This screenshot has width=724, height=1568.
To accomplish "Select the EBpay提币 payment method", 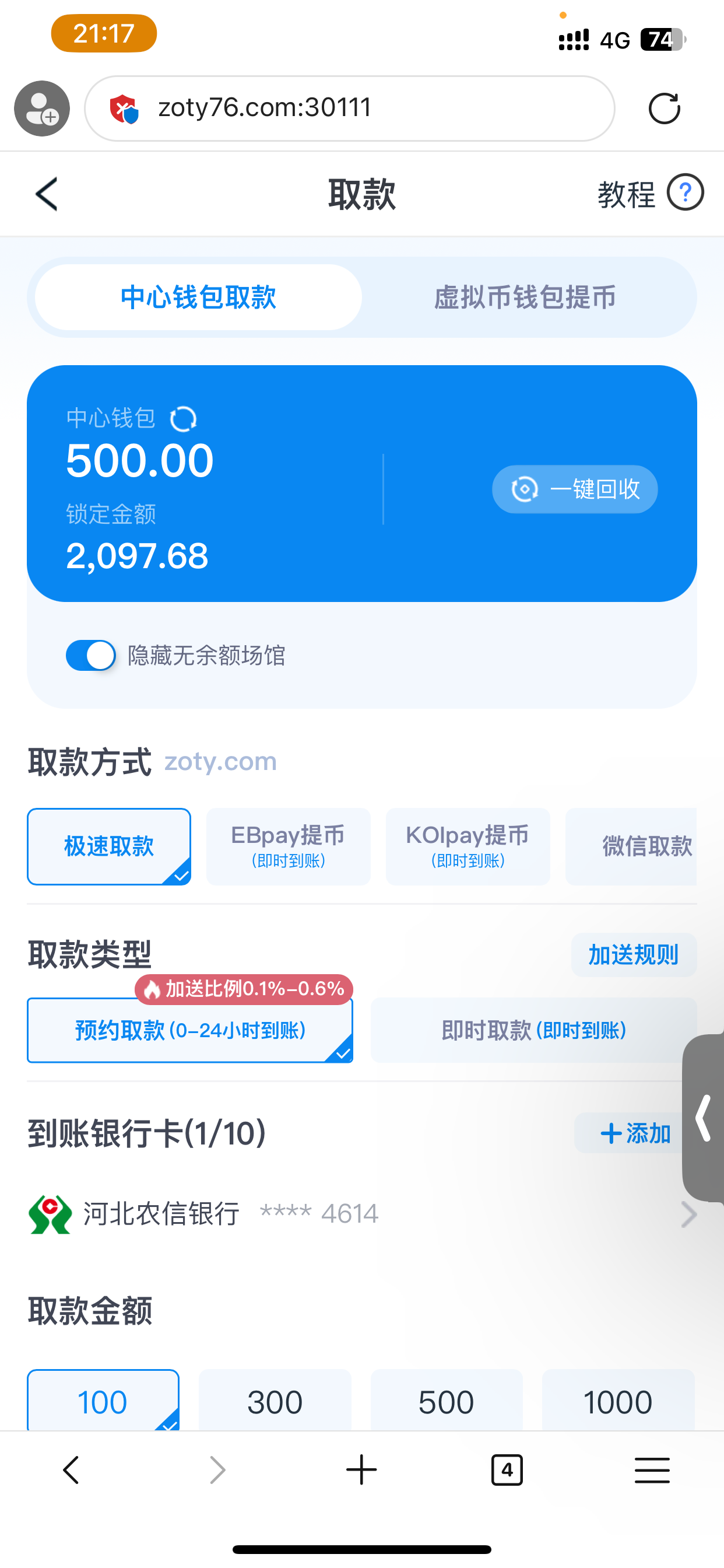I will point(288,846).
